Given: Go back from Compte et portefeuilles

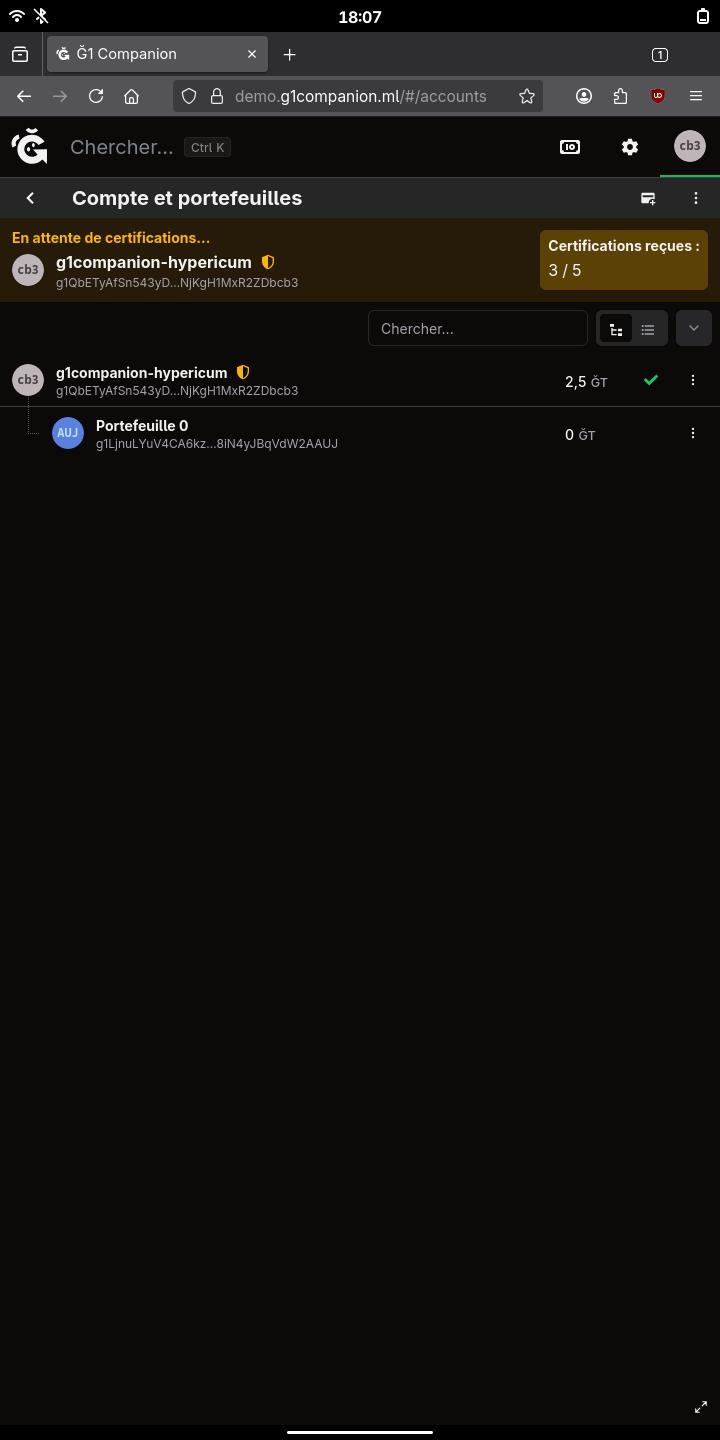Looking at the screenshot, I should (30, 198).
